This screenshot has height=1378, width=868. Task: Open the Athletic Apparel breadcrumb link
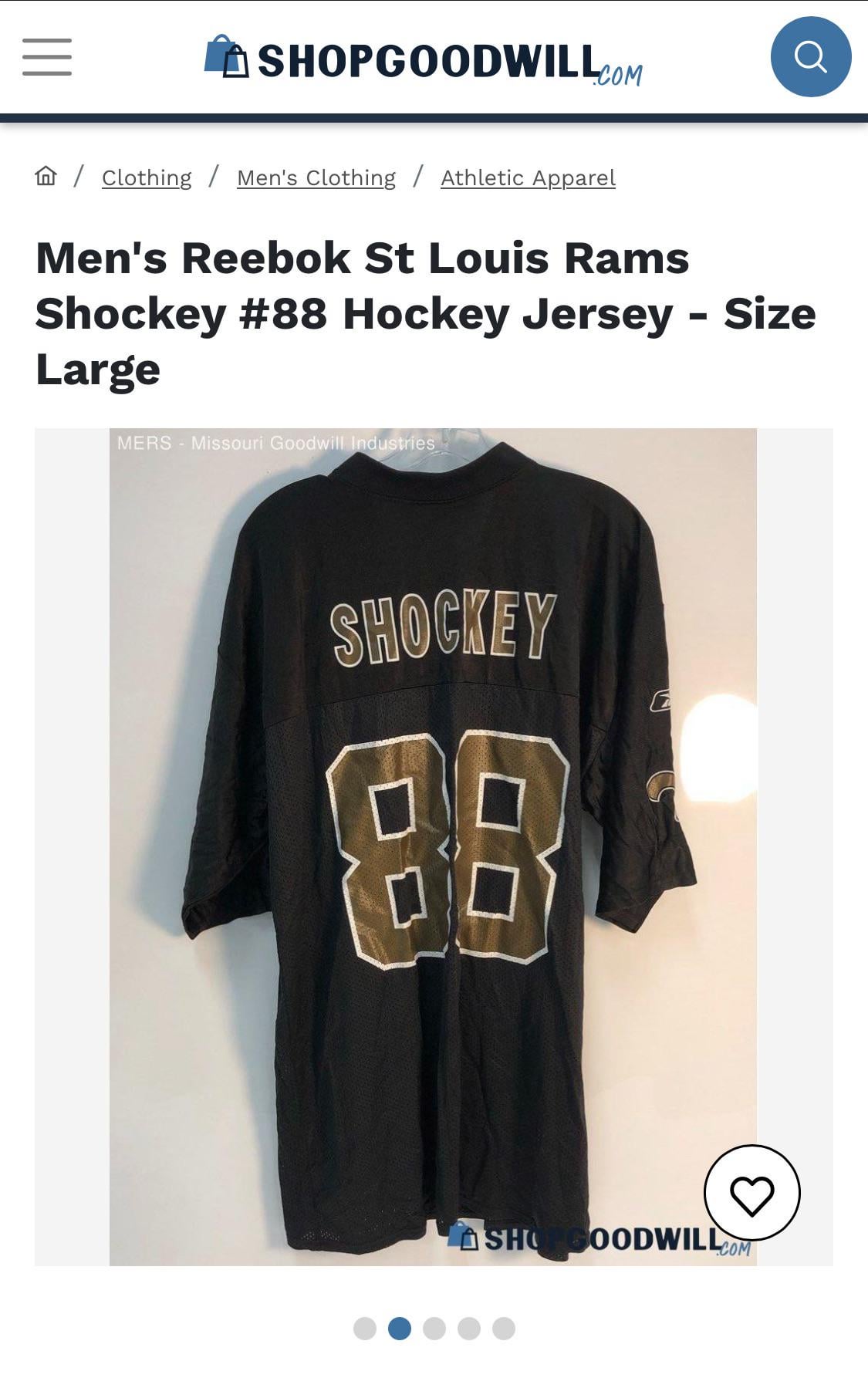coord(528,177)
